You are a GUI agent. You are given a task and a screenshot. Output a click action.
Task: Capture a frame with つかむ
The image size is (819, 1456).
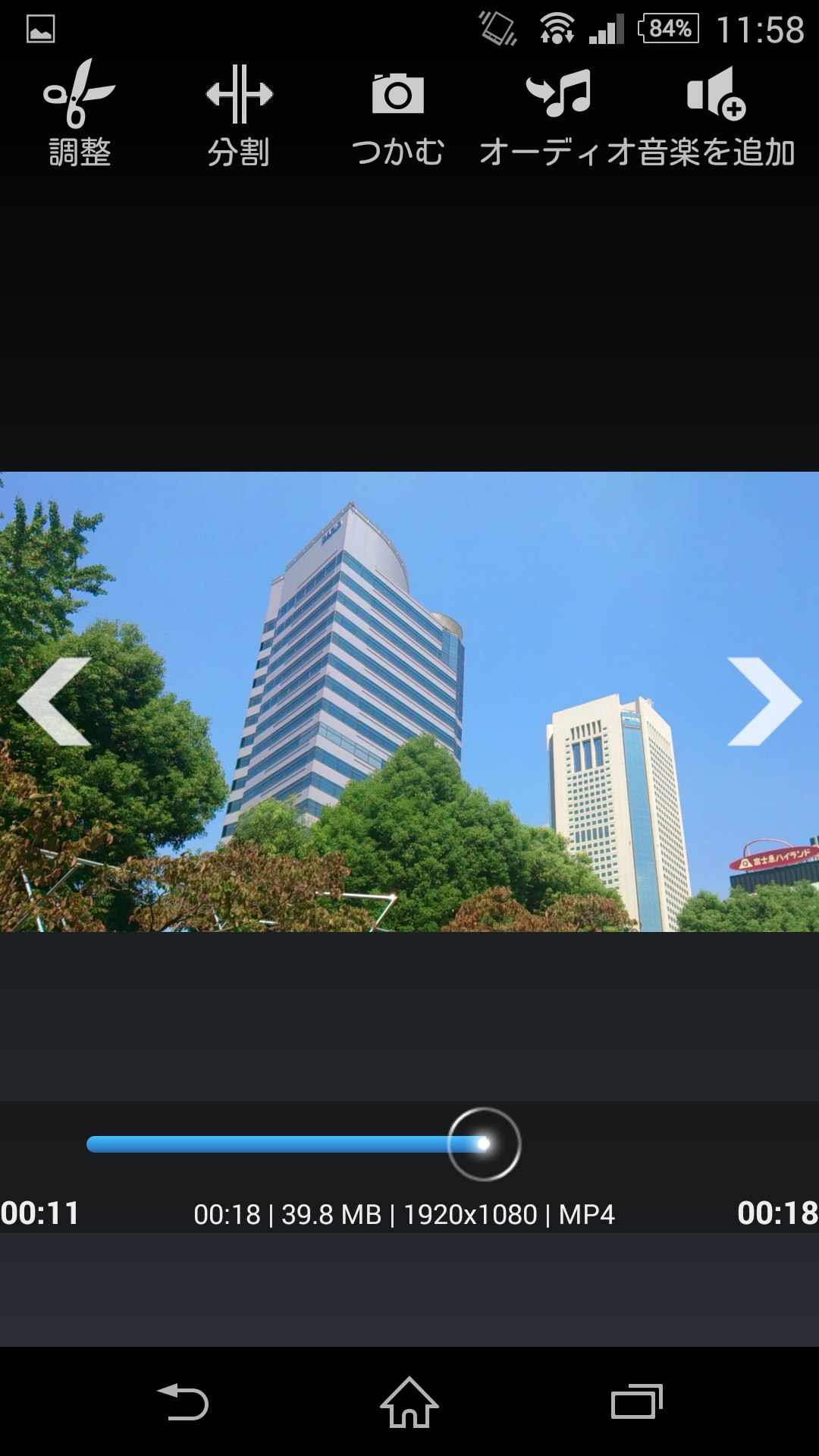click(397, 114)
